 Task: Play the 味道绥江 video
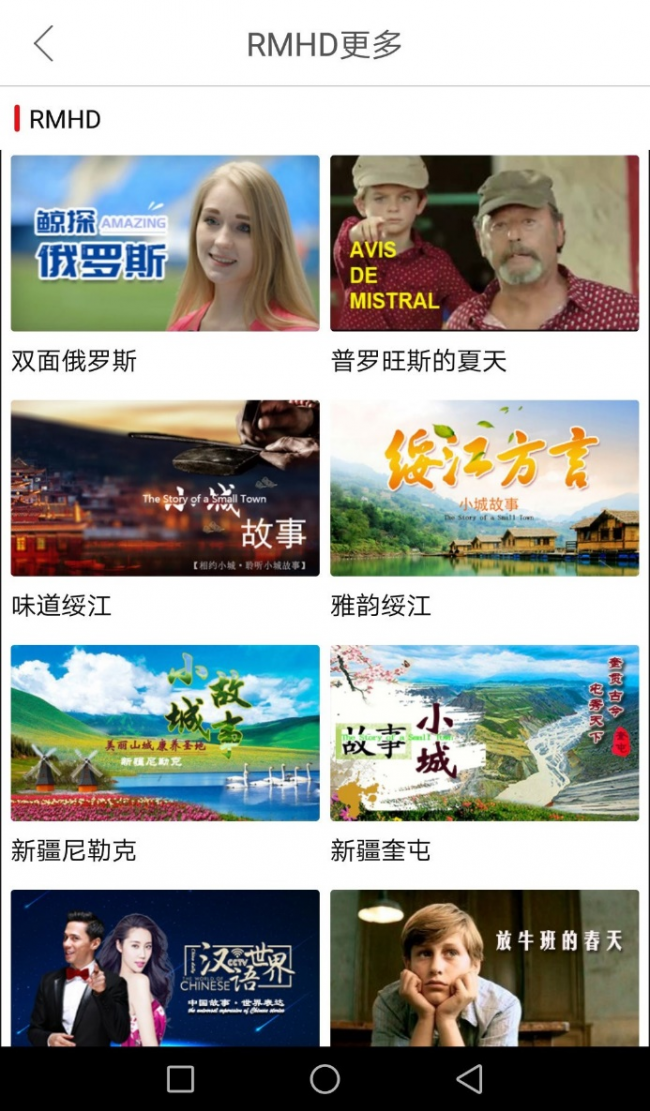coord(165,488)
